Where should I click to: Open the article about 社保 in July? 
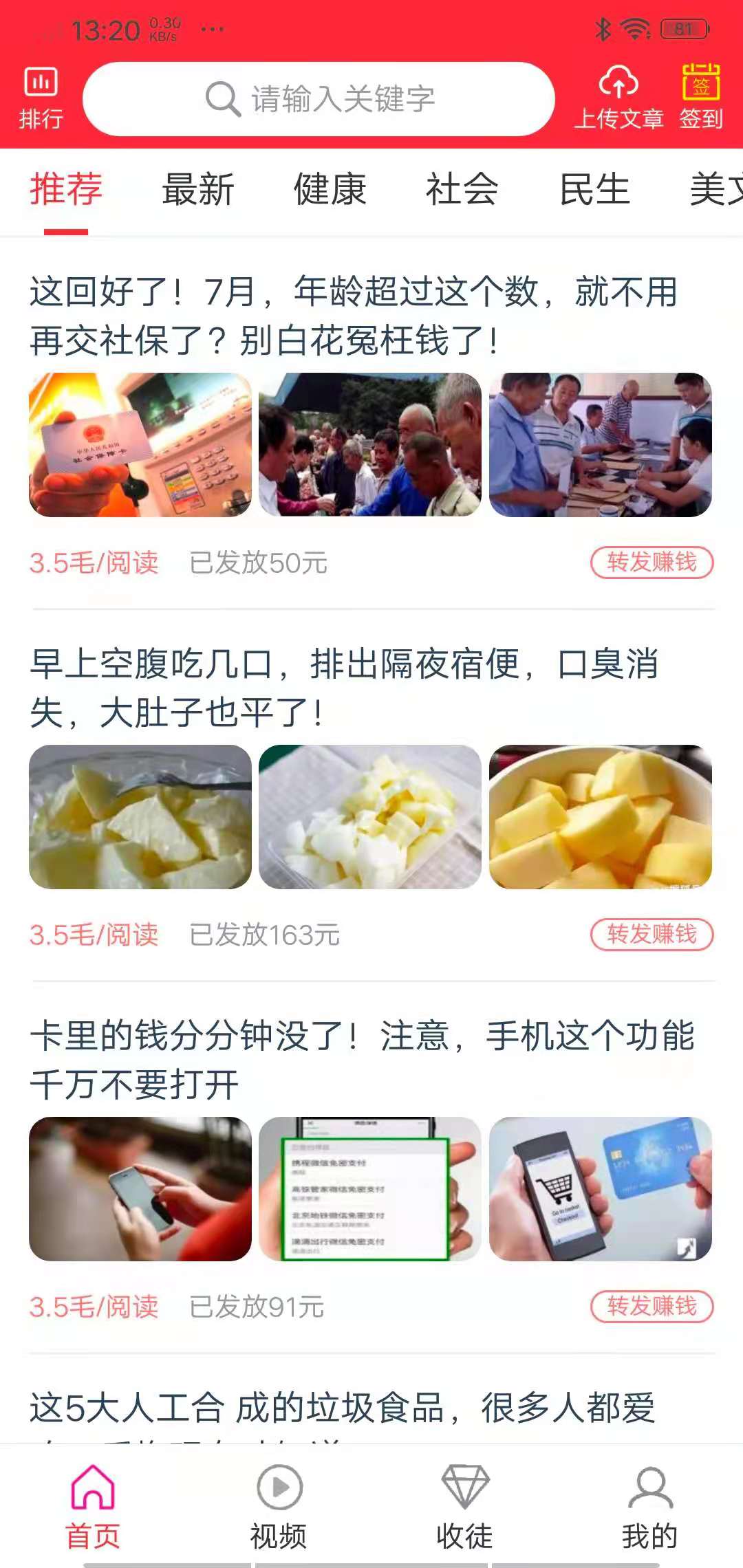[354, 316]
